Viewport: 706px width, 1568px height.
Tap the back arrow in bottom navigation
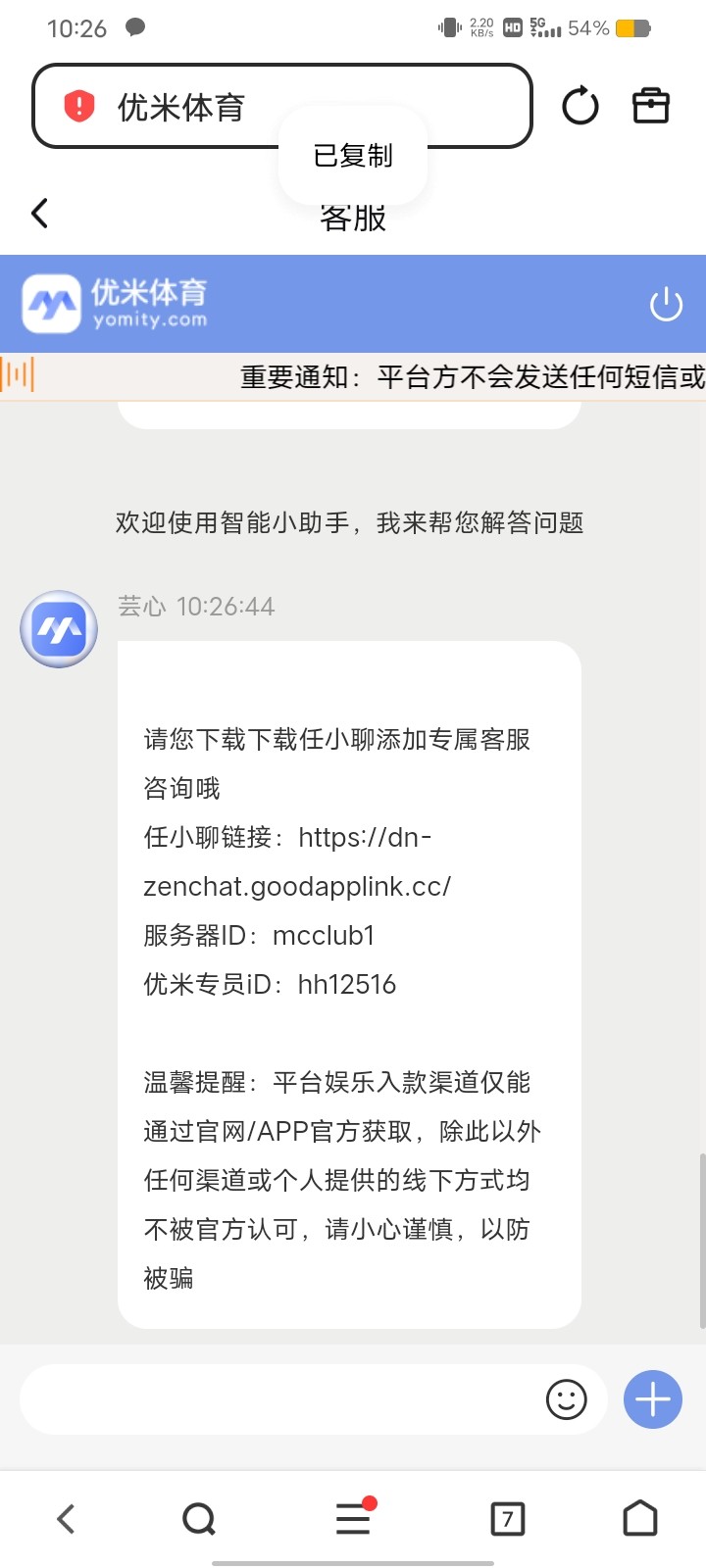[66, 1519]
